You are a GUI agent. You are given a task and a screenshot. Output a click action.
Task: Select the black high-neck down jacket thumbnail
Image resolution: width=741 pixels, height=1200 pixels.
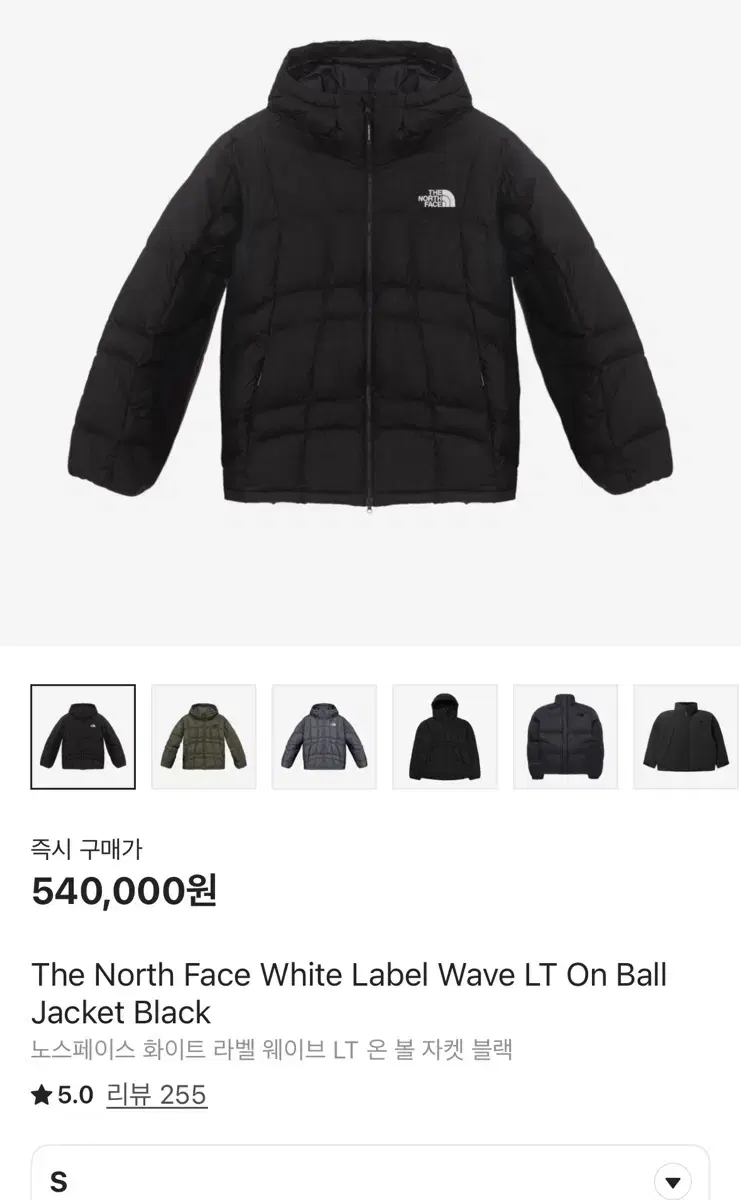(565, 736)
